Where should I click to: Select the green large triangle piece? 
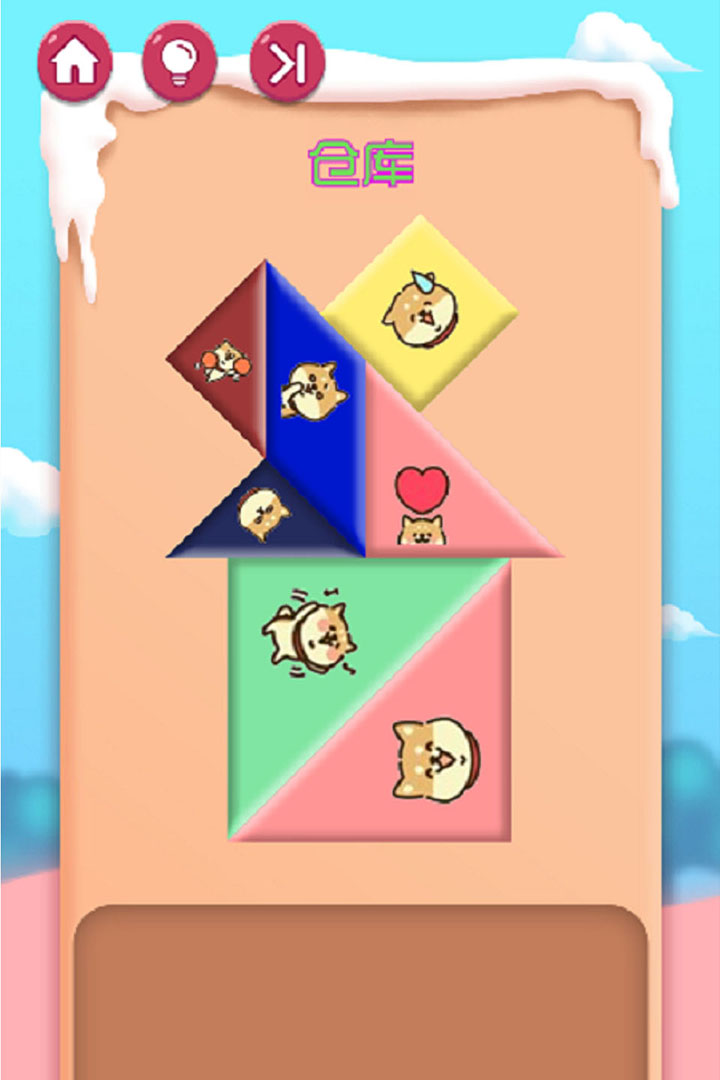[320, 640]
